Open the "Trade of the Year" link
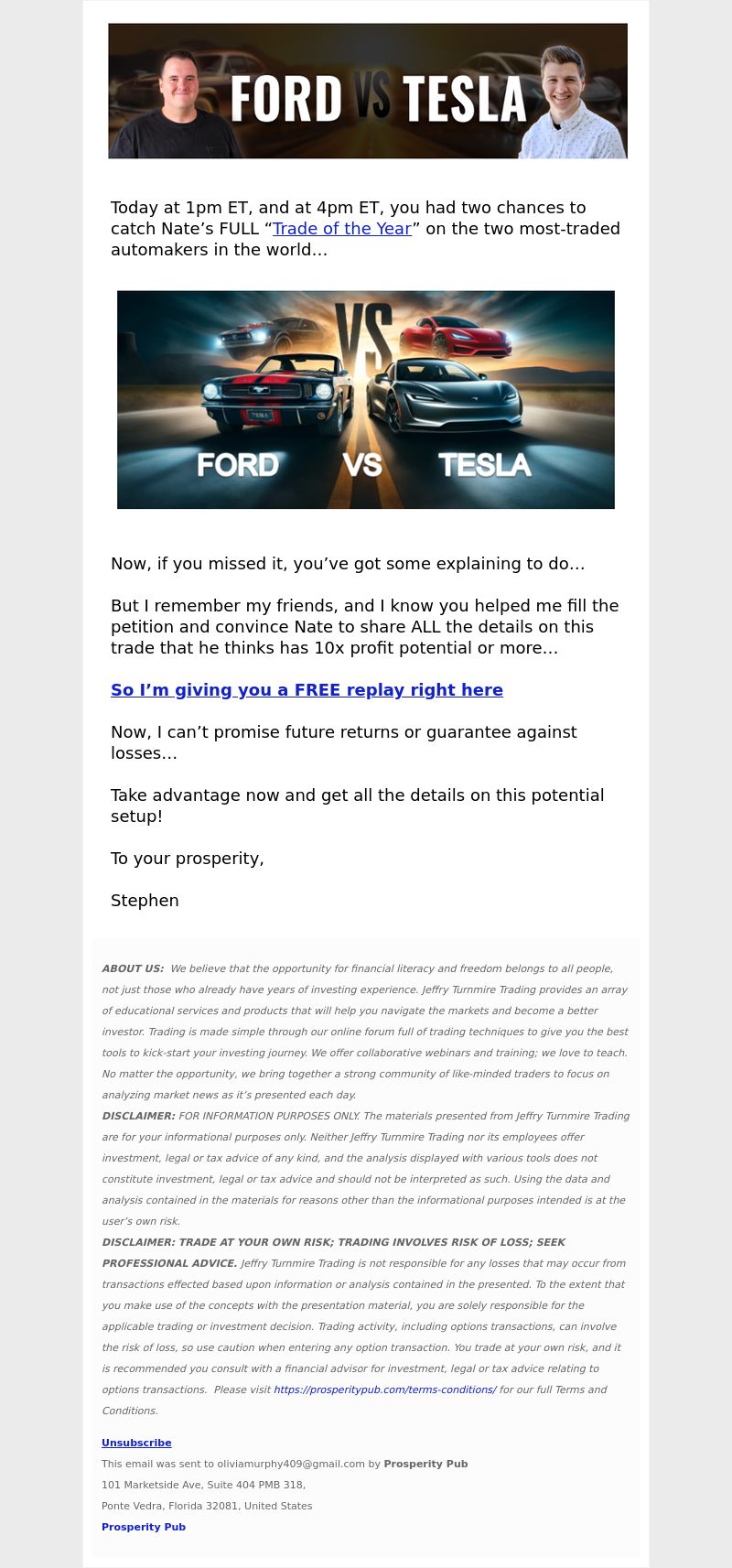 (341, 229)
